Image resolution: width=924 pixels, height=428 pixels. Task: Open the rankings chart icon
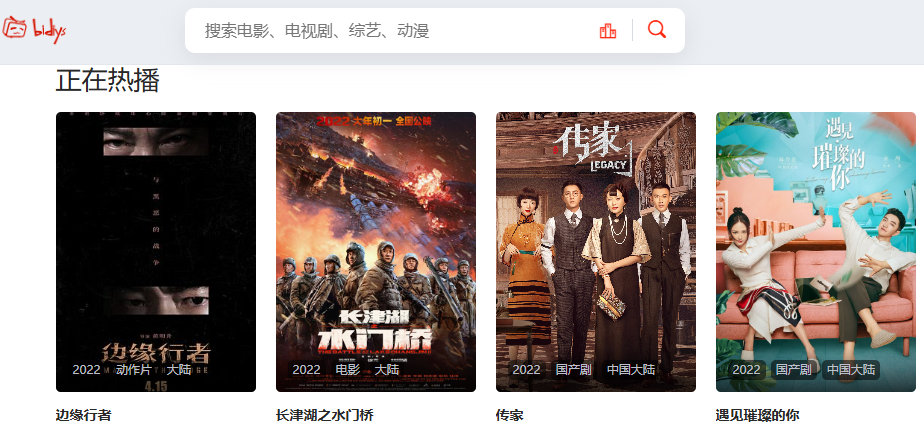(x=608, y=31)
